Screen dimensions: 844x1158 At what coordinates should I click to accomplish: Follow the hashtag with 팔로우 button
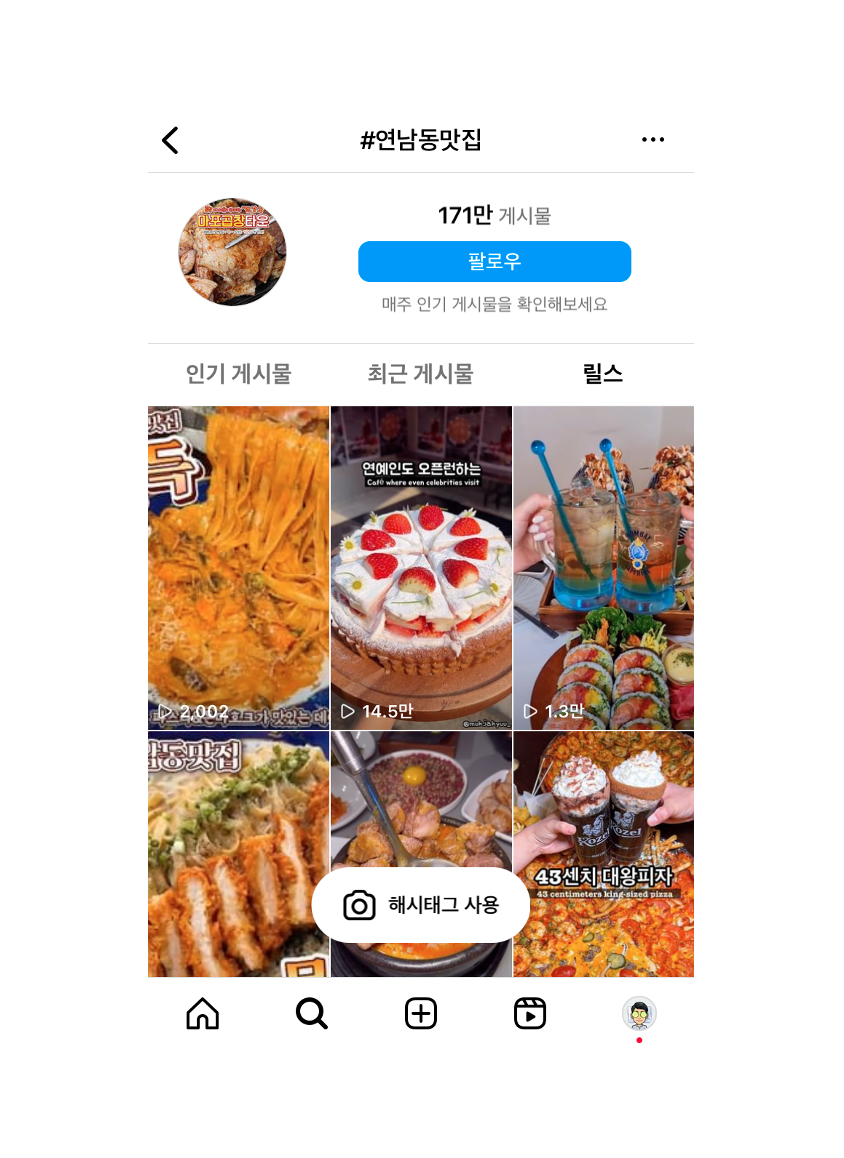tap(494, 262)
